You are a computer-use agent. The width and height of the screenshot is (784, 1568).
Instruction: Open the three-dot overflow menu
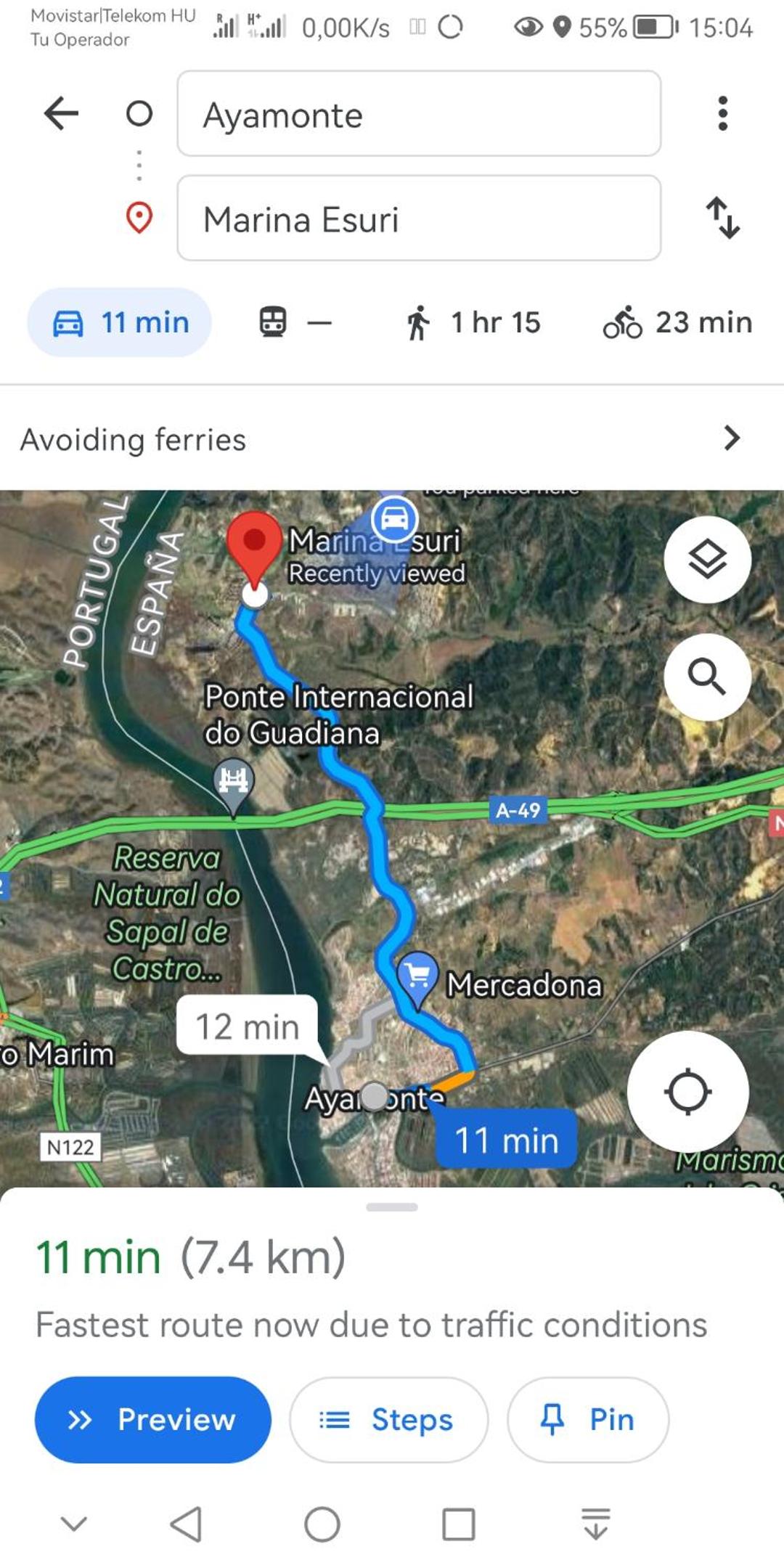tap(722, 114)
